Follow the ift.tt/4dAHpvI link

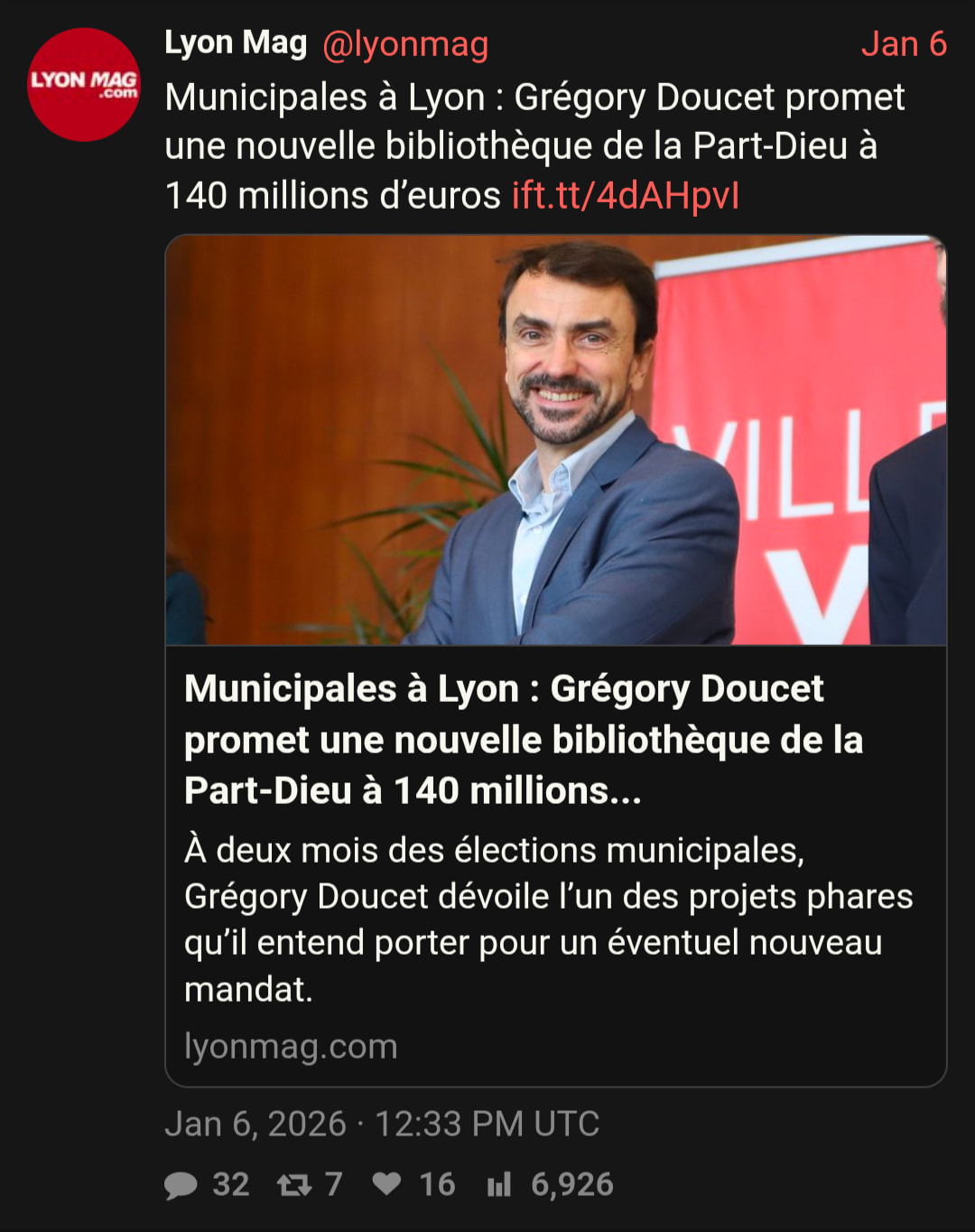point(626,195)
